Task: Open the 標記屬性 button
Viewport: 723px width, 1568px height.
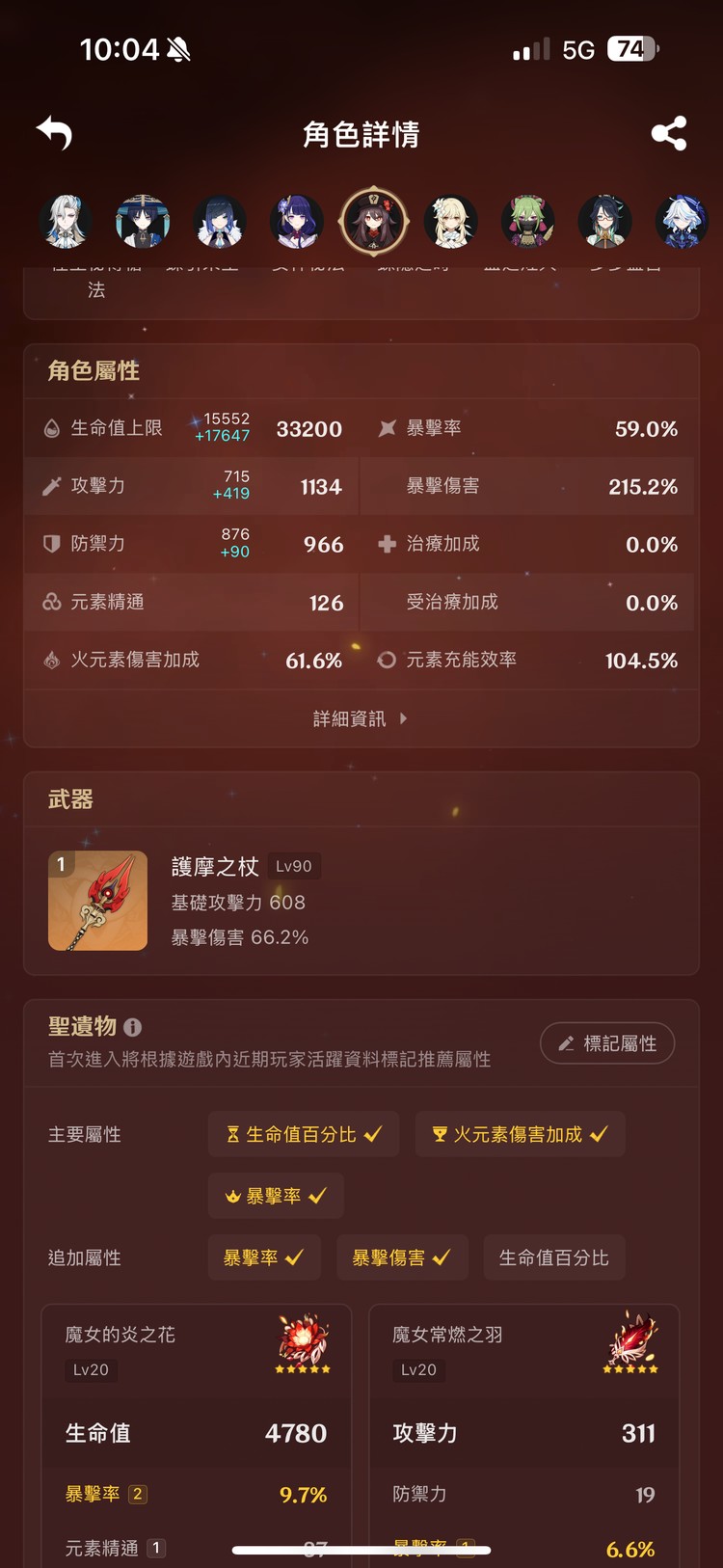Action: (x=607, y=1043)
